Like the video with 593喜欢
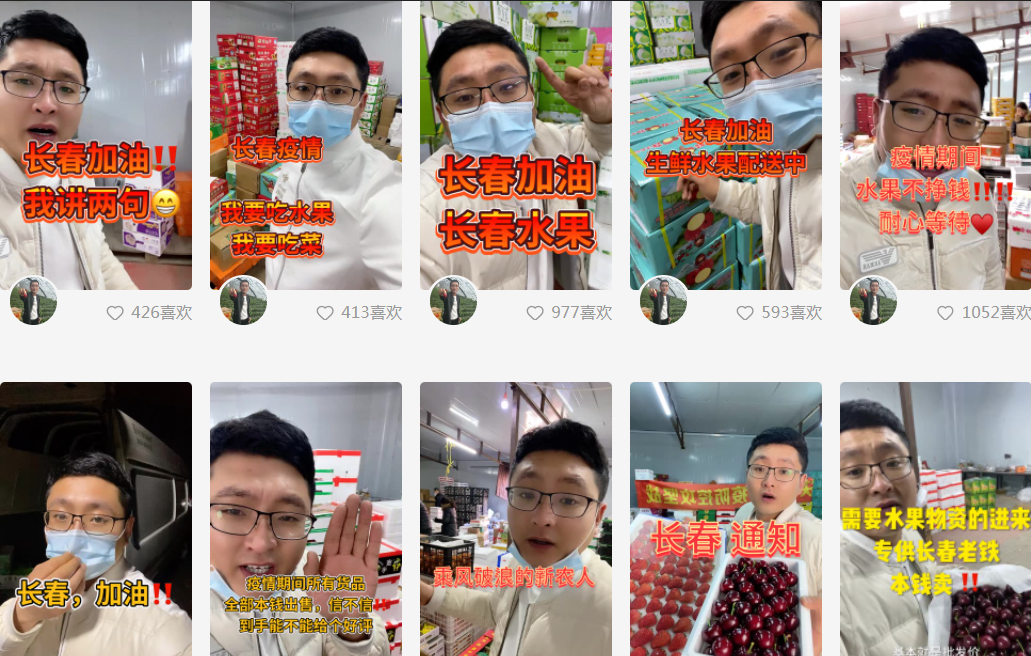The width and height of the screenshot is (1031, 656). (745, 313)
